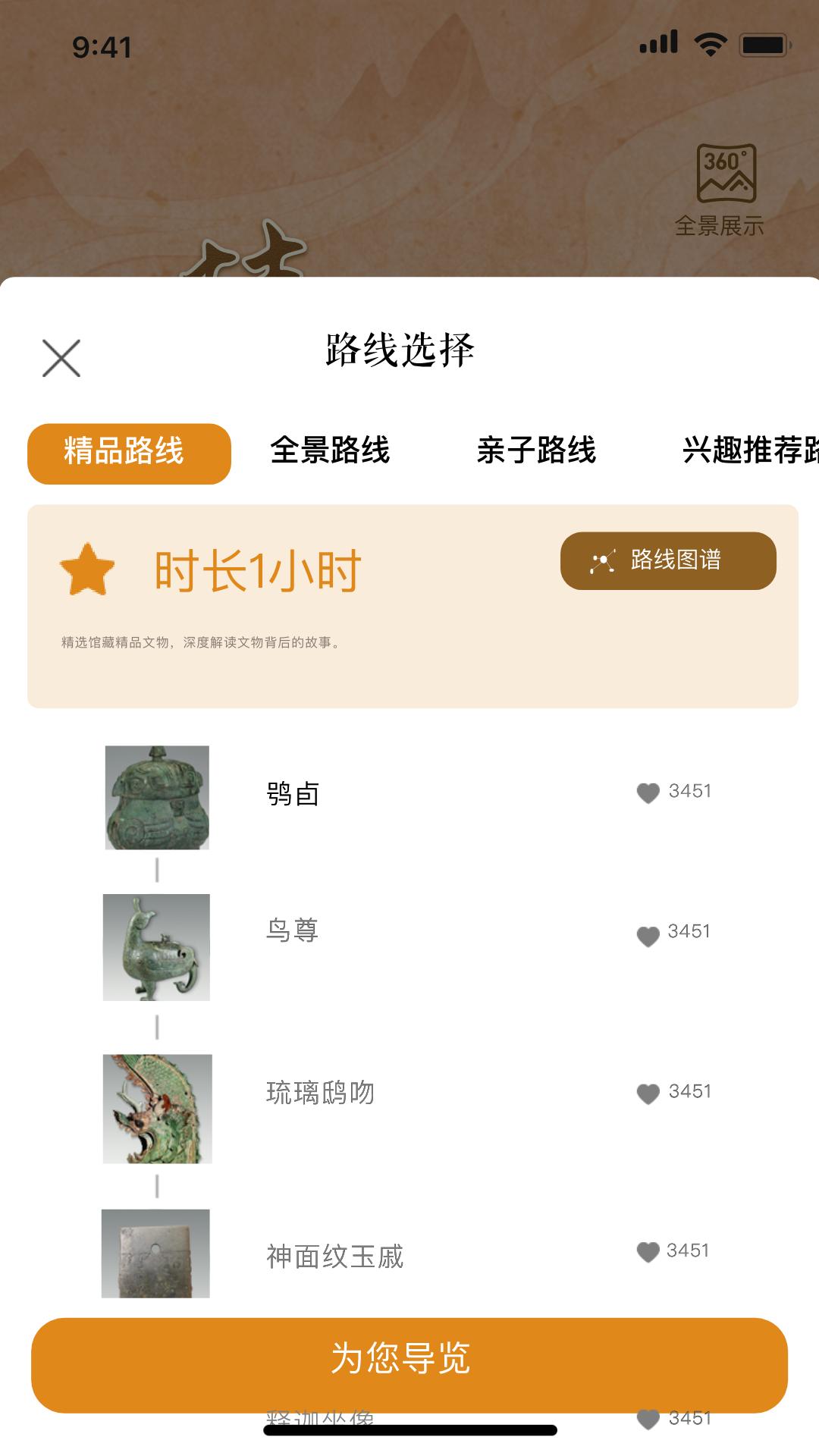Tap the heart beside 琉璃鸱吻

(648, 1092)
